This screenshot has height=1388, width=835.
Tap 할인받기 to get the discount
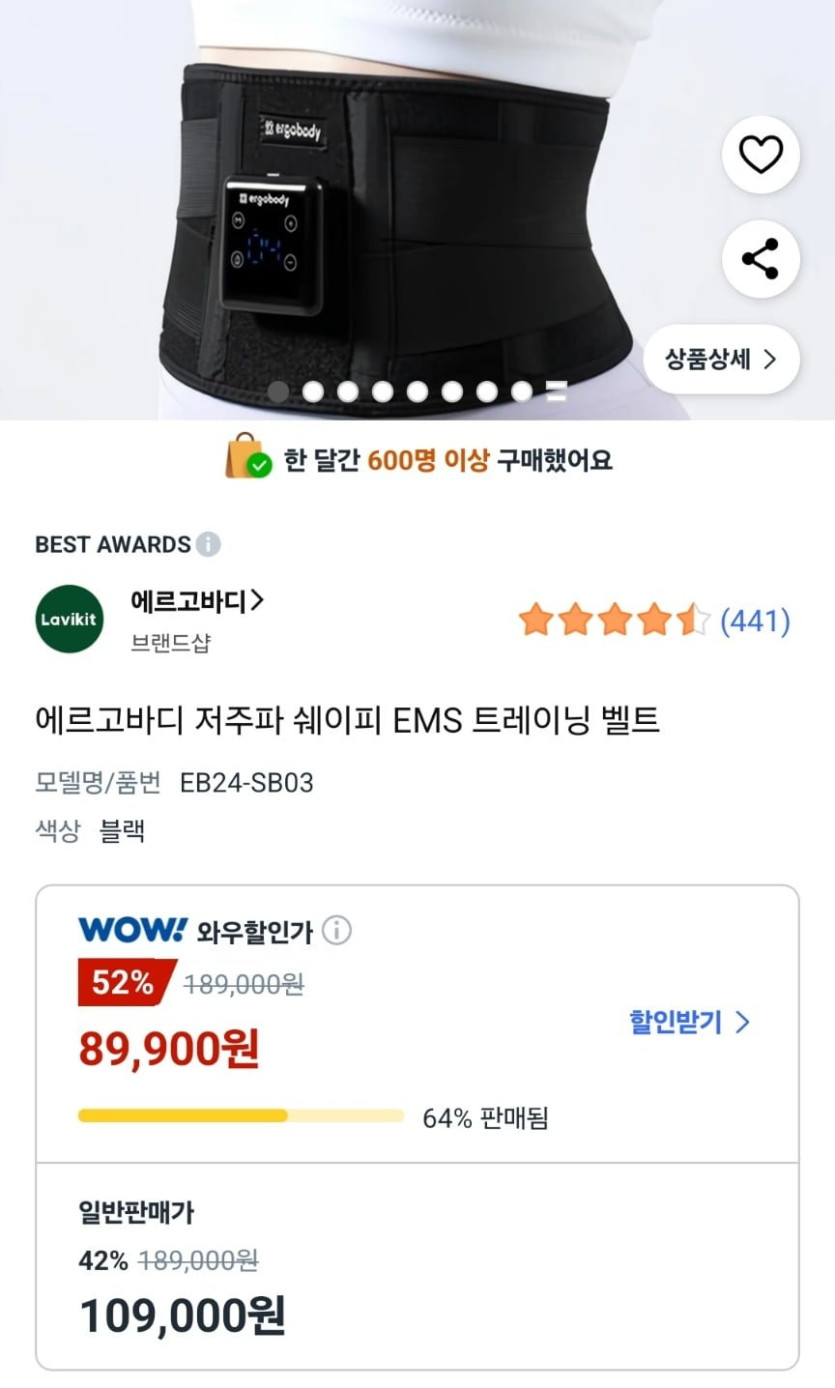[x=689, y=1022]
